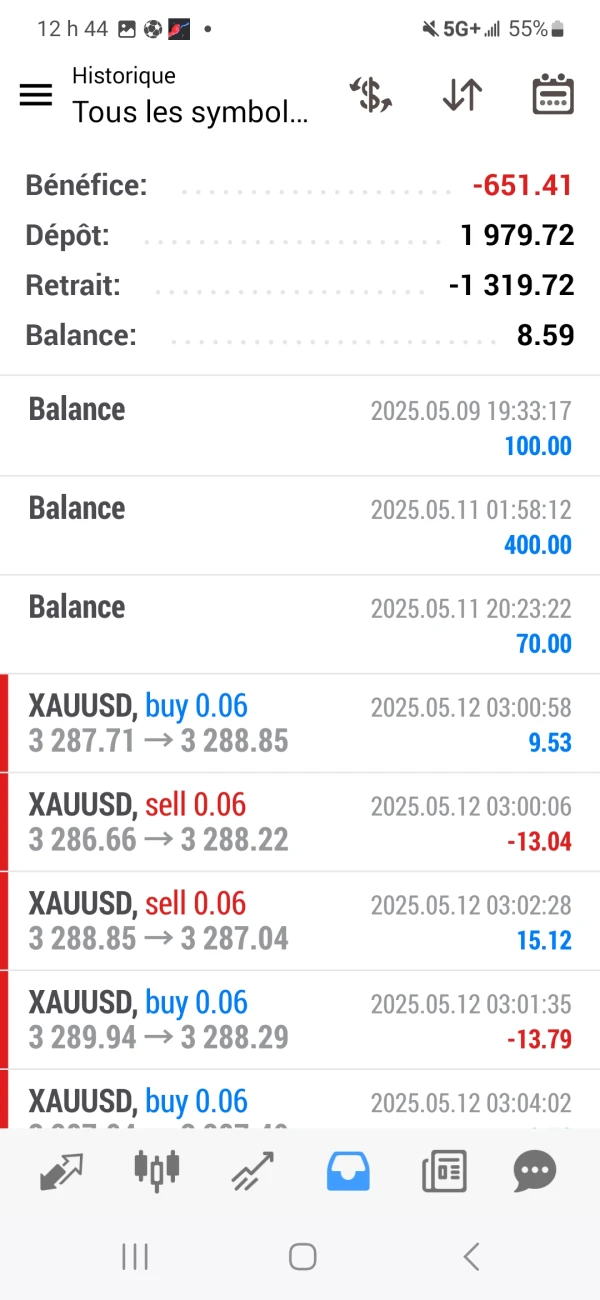Expand the XAUUSD sell trade with -13.04 loss

point(300,823)
